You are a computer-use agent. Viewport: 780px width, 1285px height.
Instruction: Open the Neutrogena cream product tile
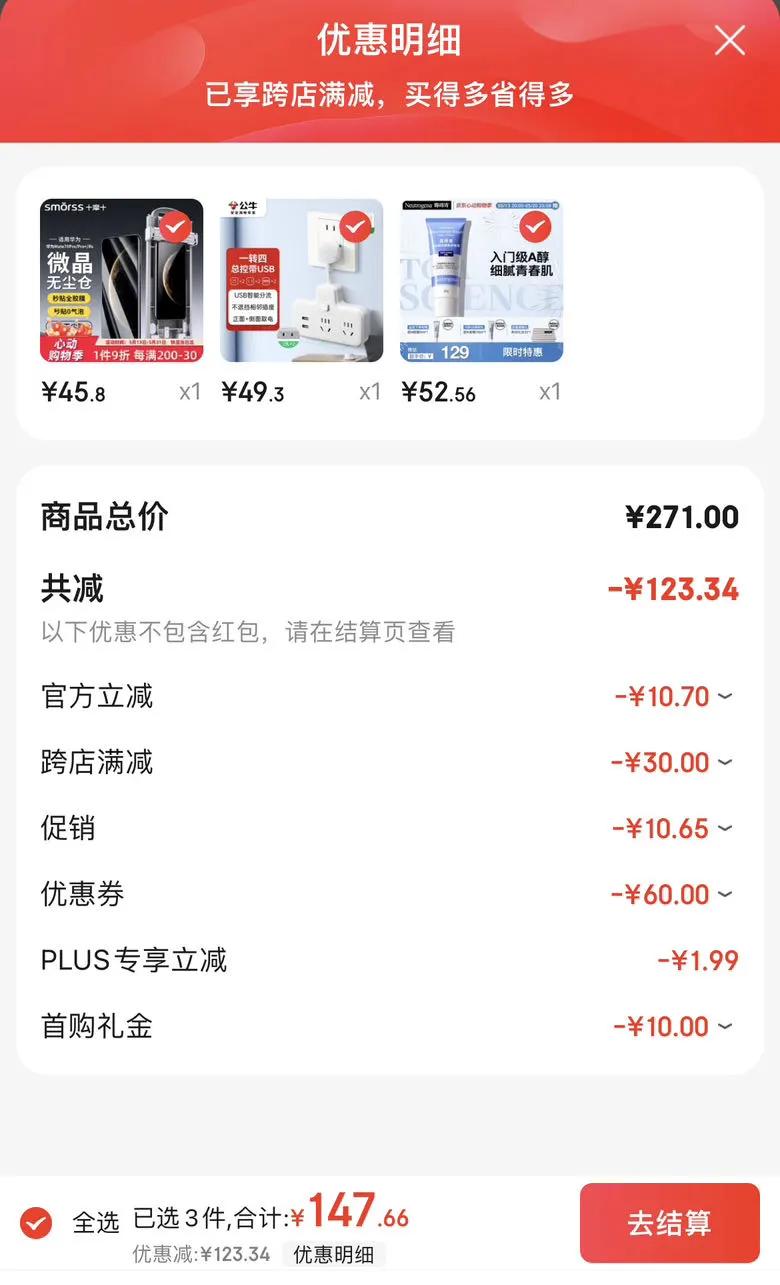point(481,281)
